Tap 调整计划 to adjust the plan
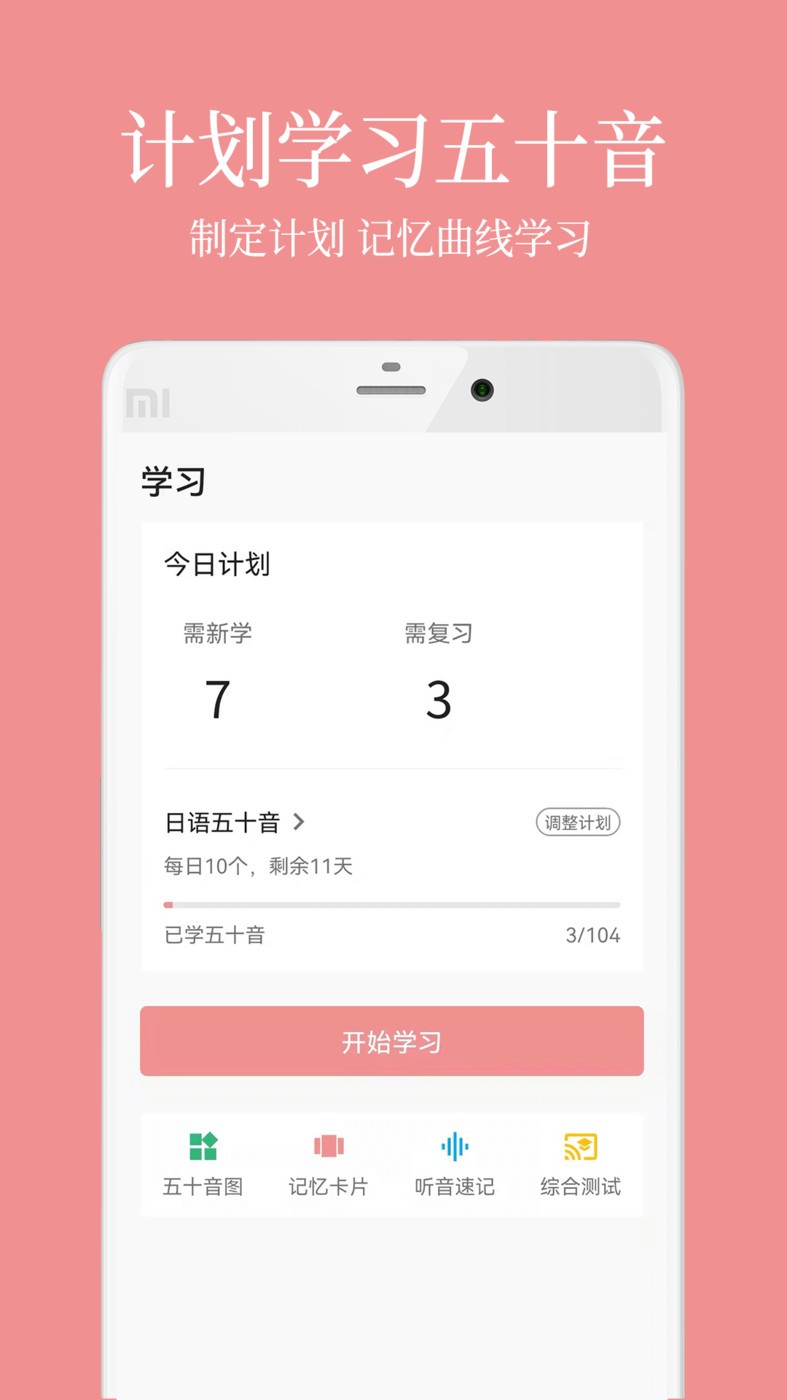 pos(578,823)
